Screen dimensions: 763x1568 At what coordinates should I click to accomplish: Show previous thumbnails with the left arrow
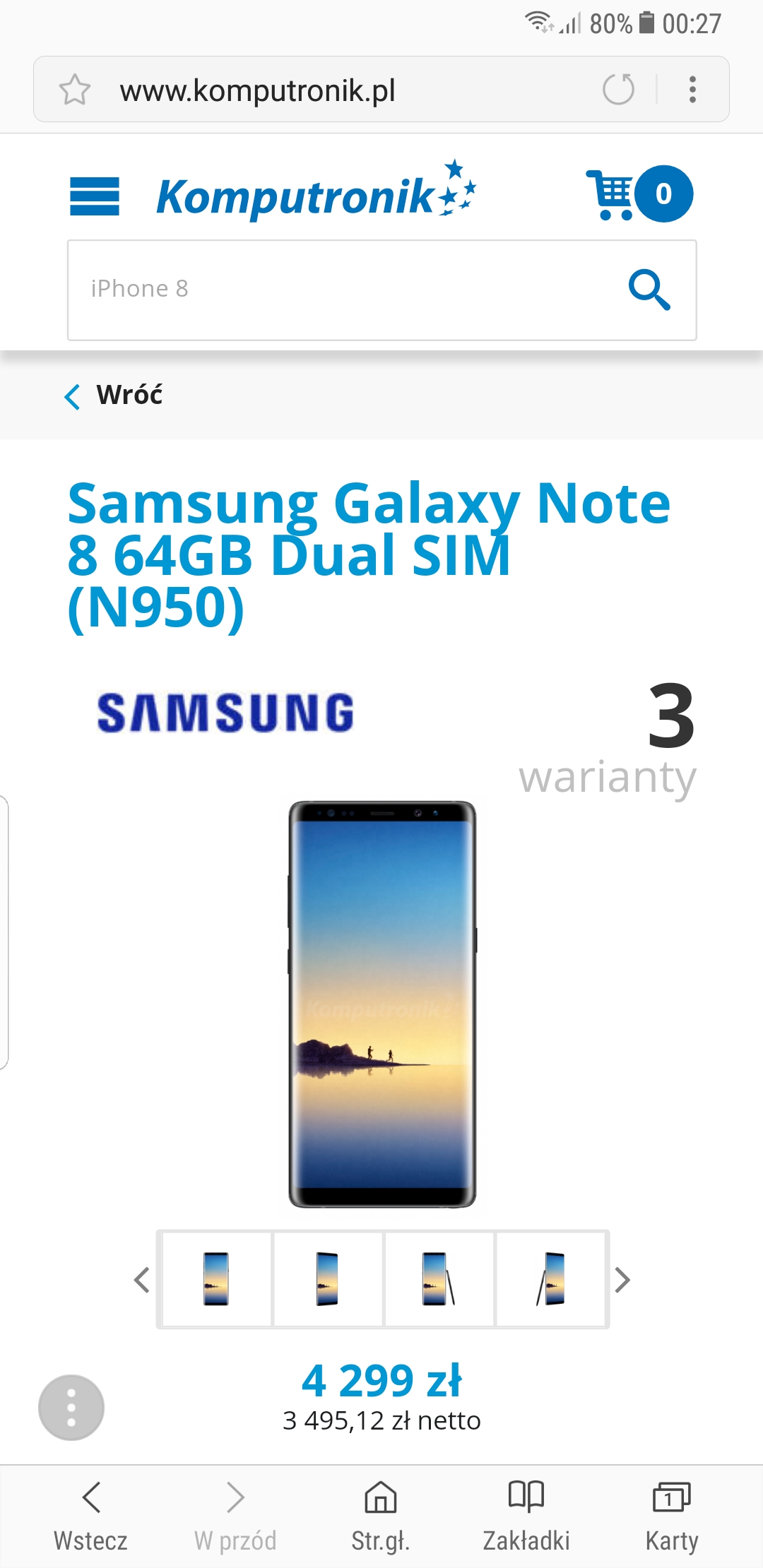coord(142,1280)
